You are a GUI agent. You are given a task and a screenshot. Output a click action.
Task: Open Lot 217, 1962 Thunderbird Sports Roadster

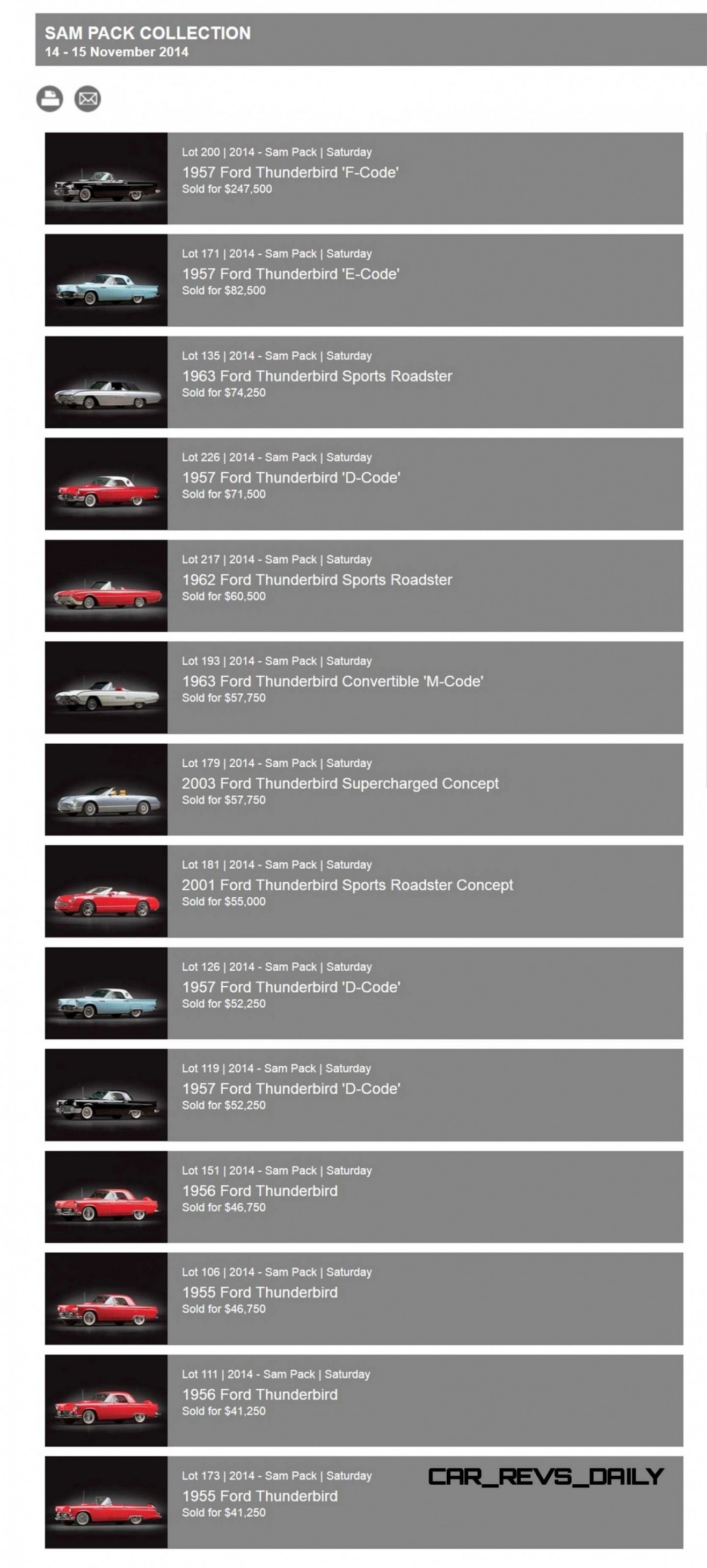click(x=363, y=585)
